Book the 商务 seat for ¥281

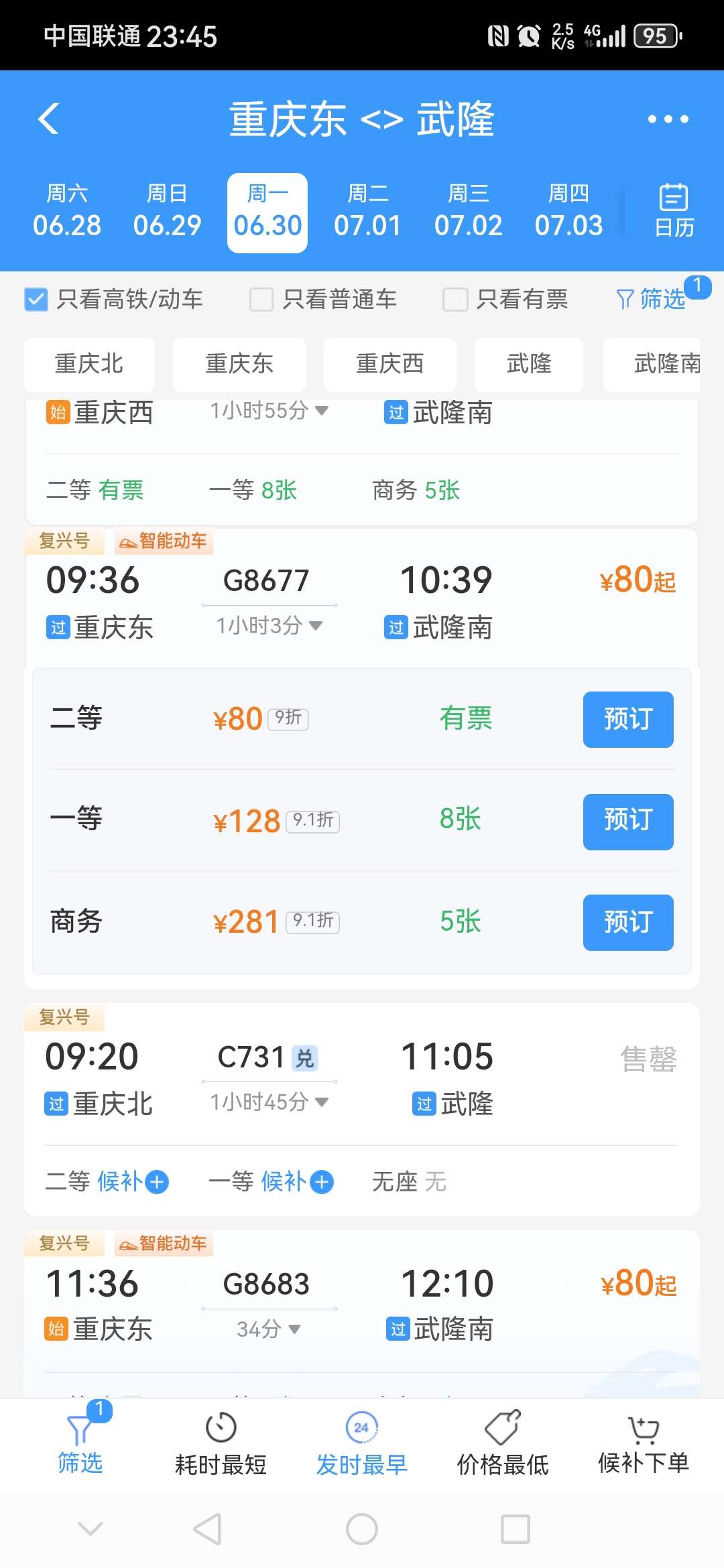coord(628,922)
